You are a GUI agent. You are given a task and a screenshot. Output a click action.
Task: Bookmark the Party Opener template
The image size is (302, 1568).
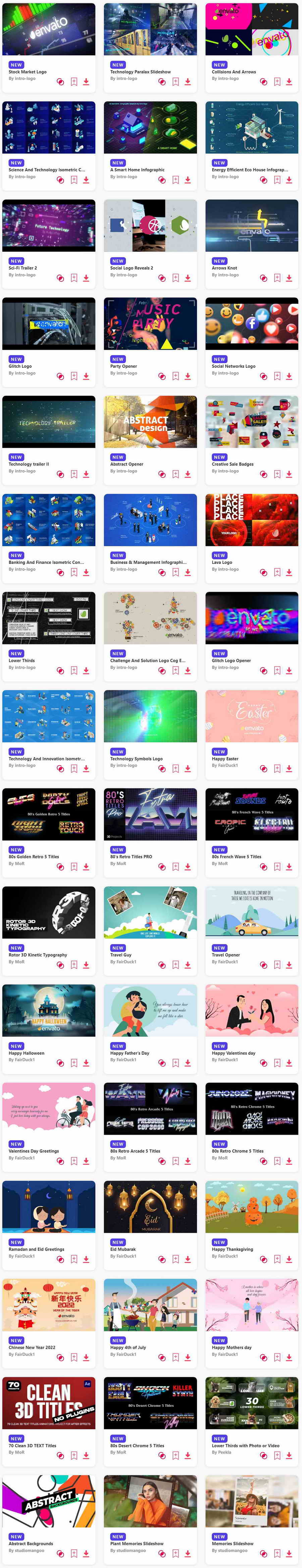coord(175,376)
